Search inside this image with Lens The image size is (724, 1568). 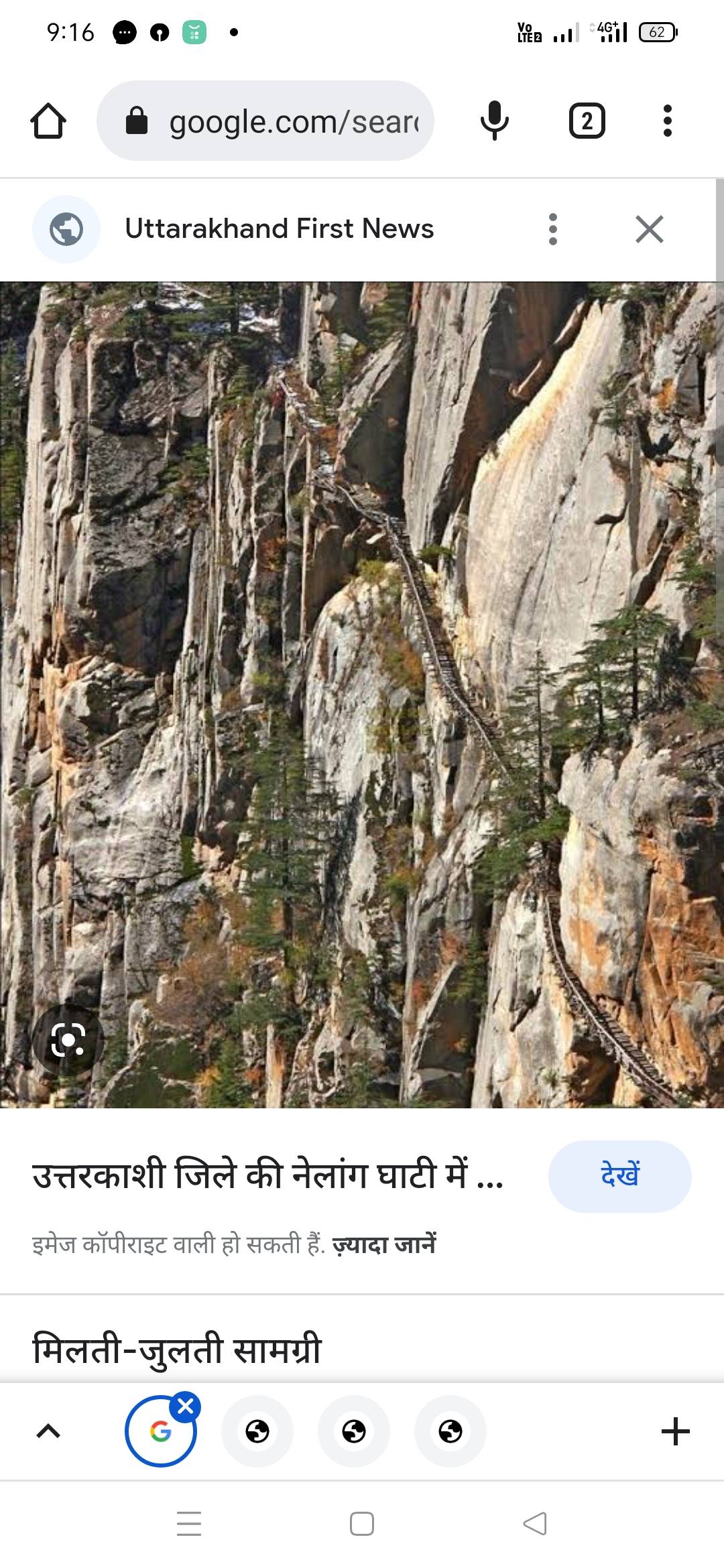(x=68, y=1040)
